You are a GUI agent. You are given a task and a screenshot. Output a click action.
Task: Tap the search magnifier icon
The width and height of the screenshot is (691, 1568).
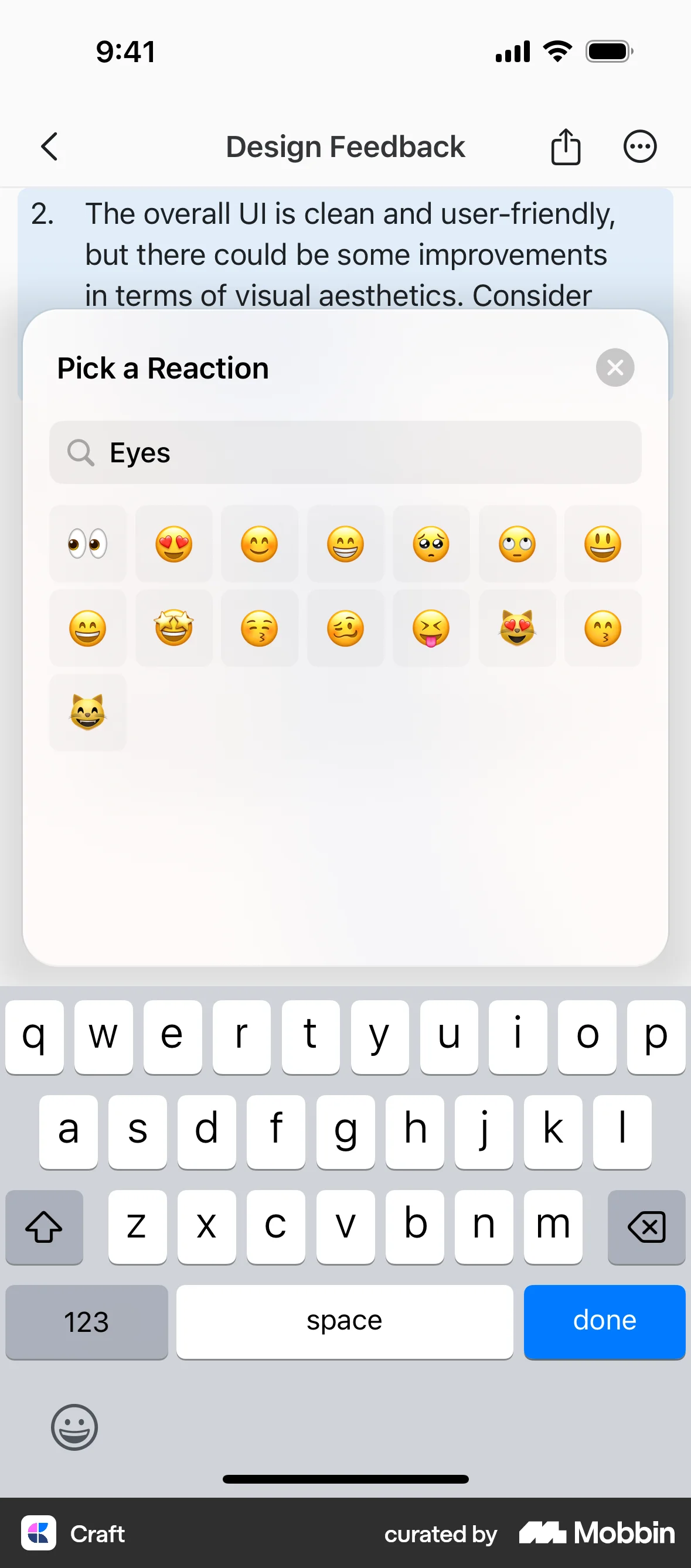pos(81,452)
